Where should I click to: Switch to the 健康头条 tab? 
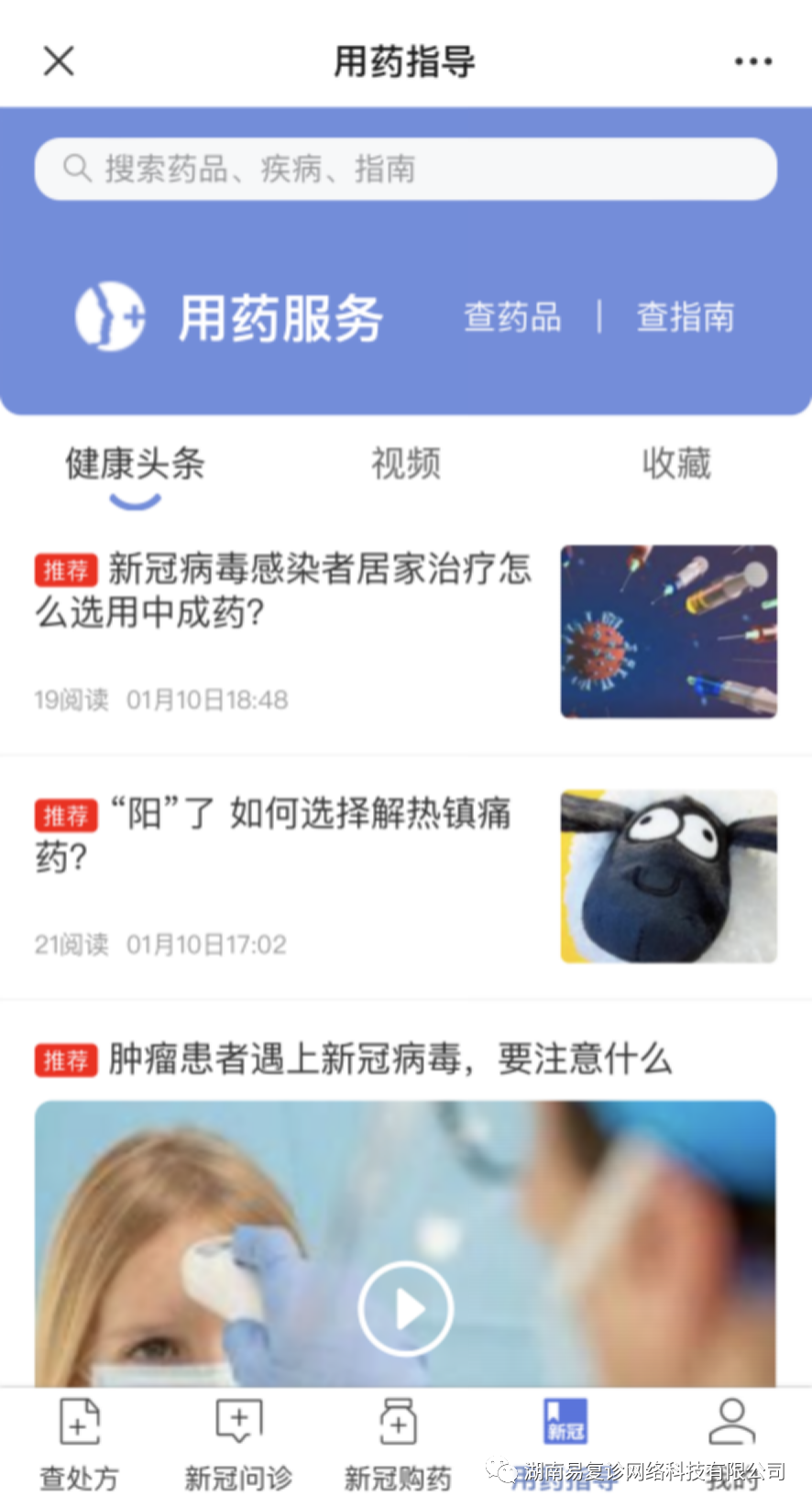[135, 464]
